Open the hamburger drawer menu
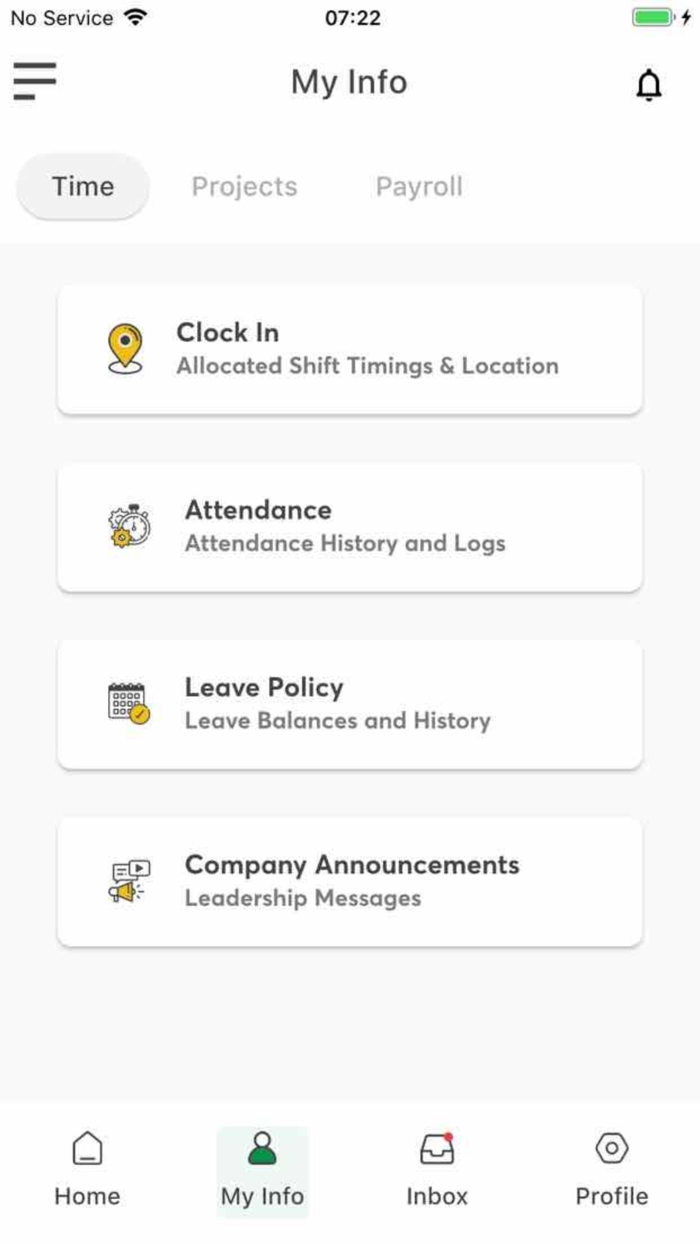 click(x=35, y=81)
